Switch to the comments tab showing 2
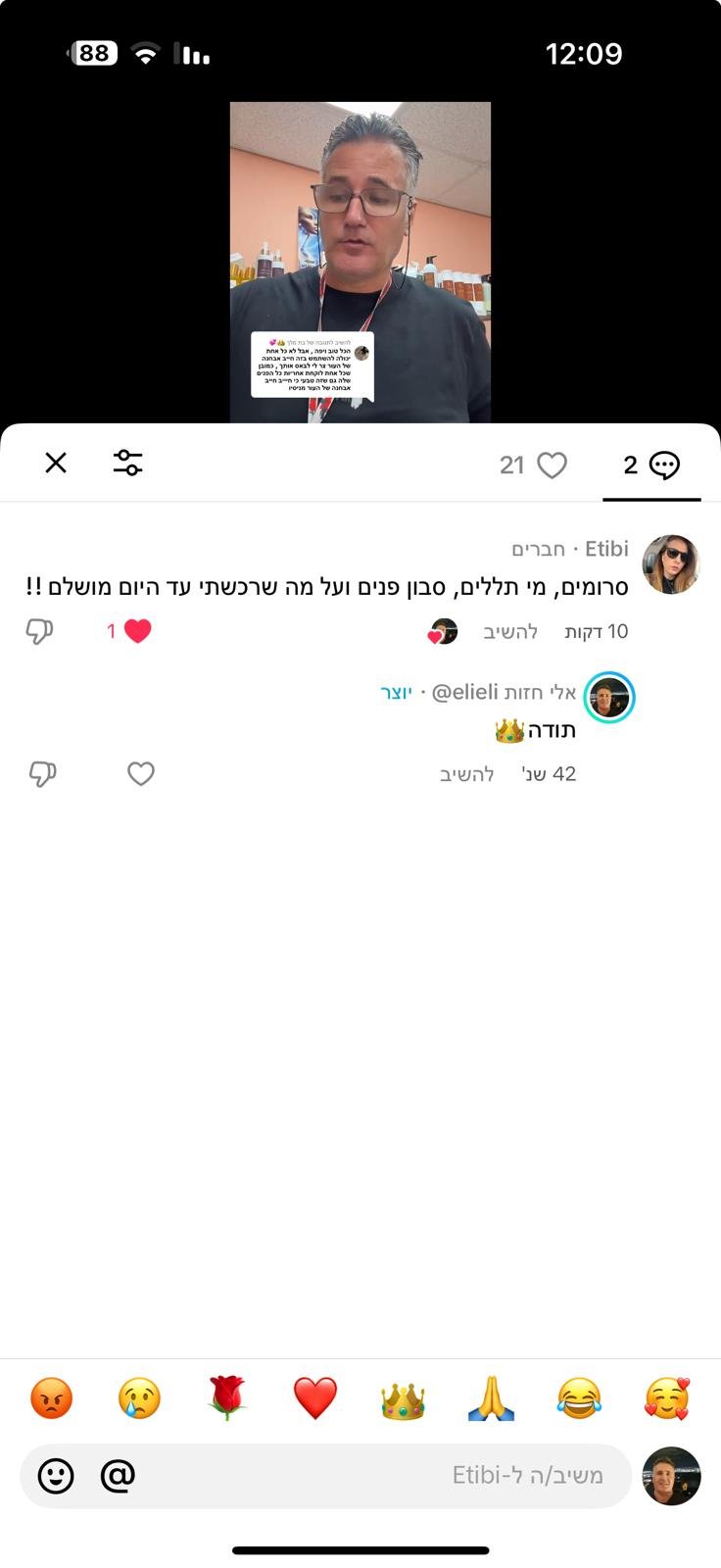The image size is (721, 1568). pos(651,465)
